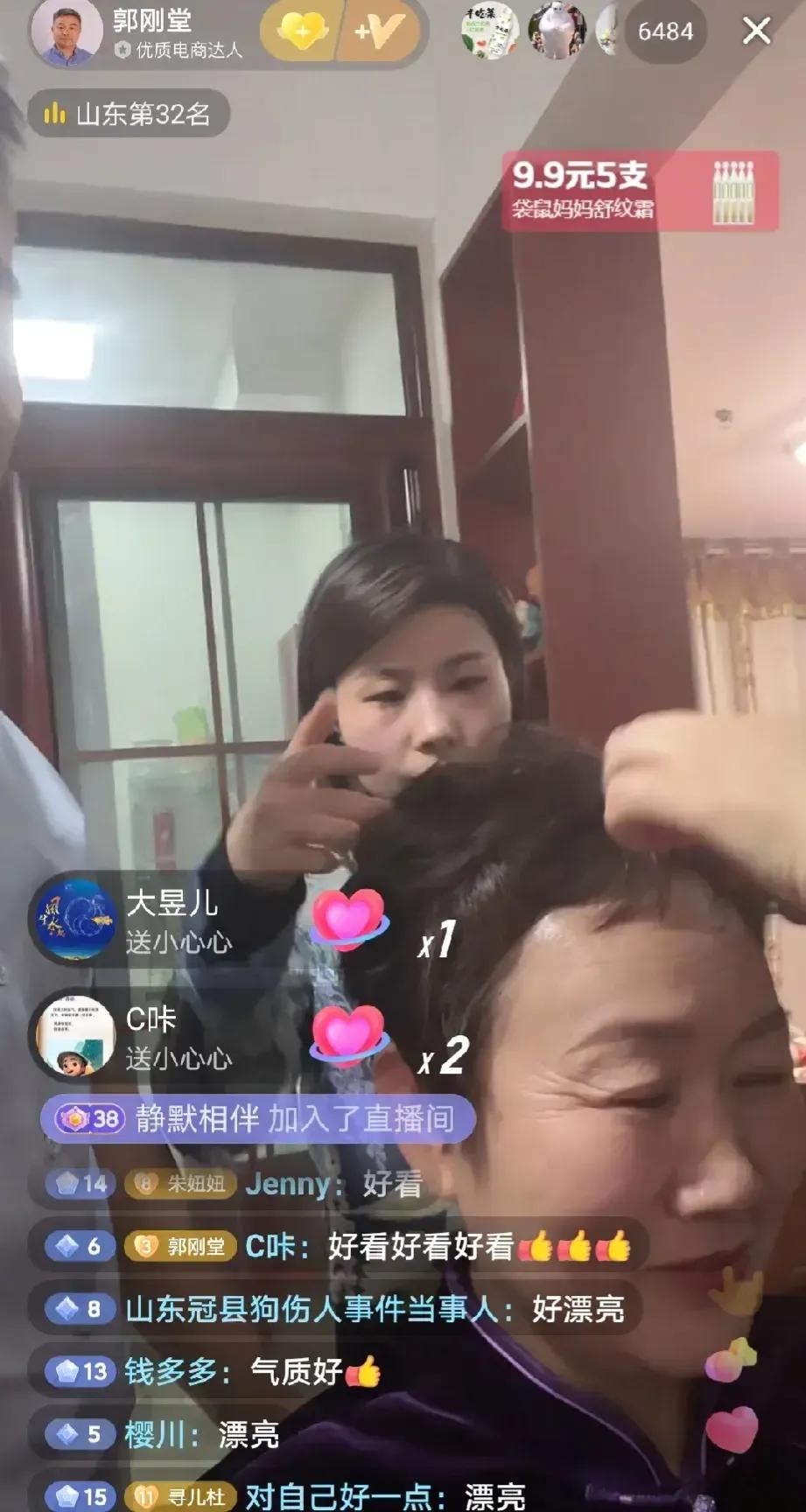View 大昱儿's gift sender avatar
This screenshot has width=806, height=1512.
76,920
